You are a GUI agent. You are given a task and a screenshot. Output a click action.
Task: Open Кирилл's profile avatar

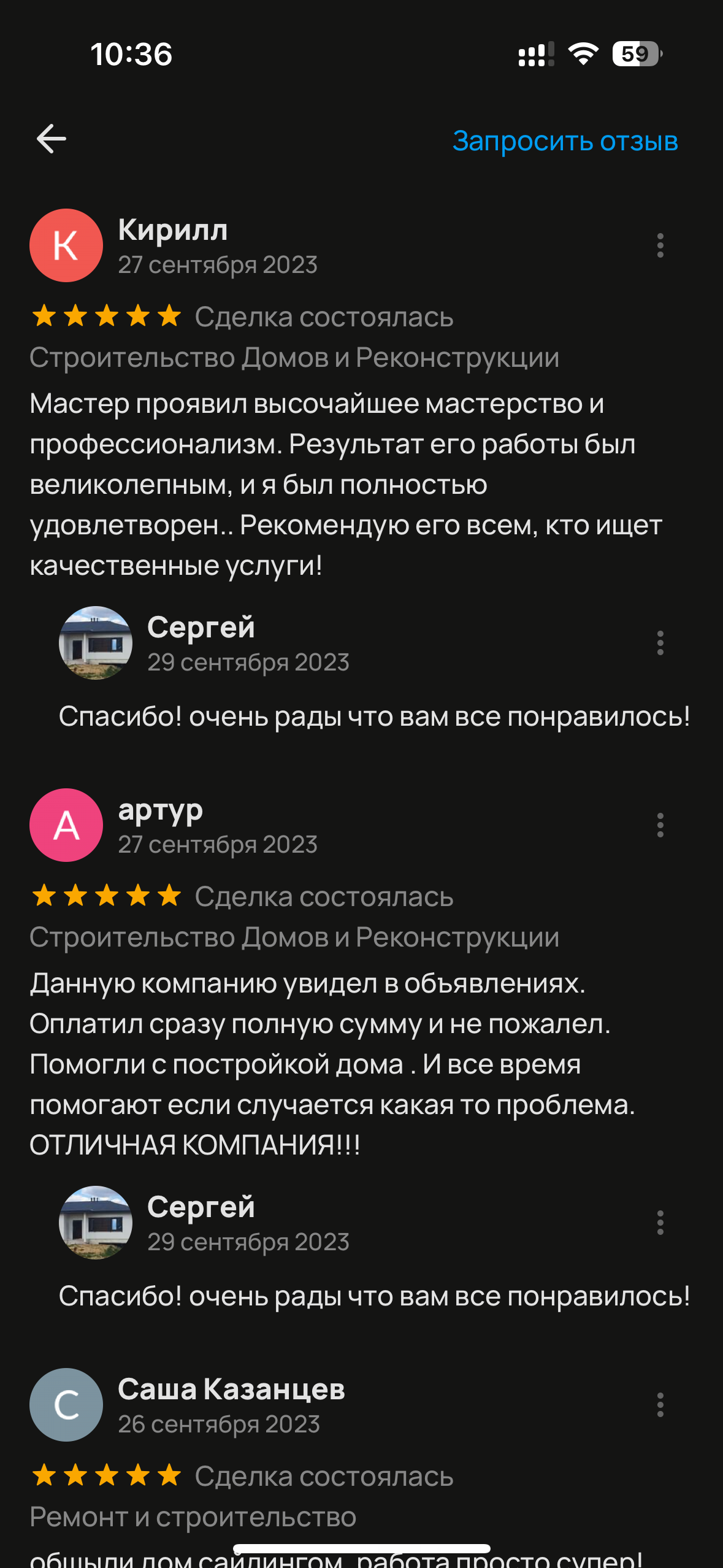pos(66,245)
